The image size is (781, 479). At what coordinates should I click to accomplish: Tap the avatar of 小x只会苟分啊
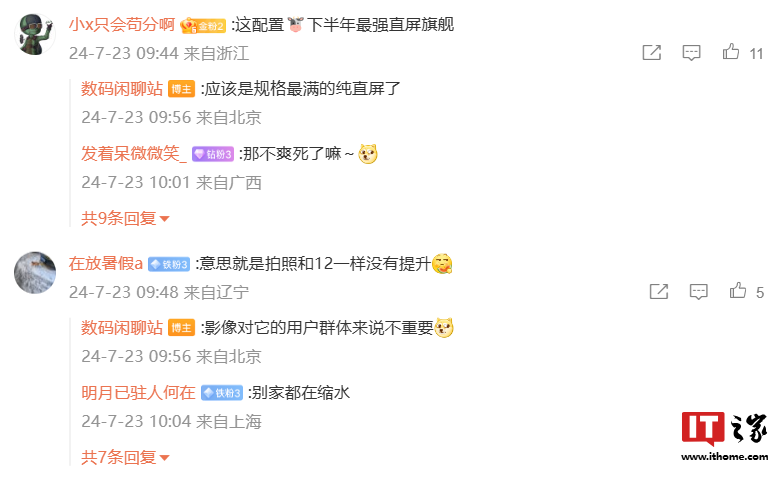(35, 35)
